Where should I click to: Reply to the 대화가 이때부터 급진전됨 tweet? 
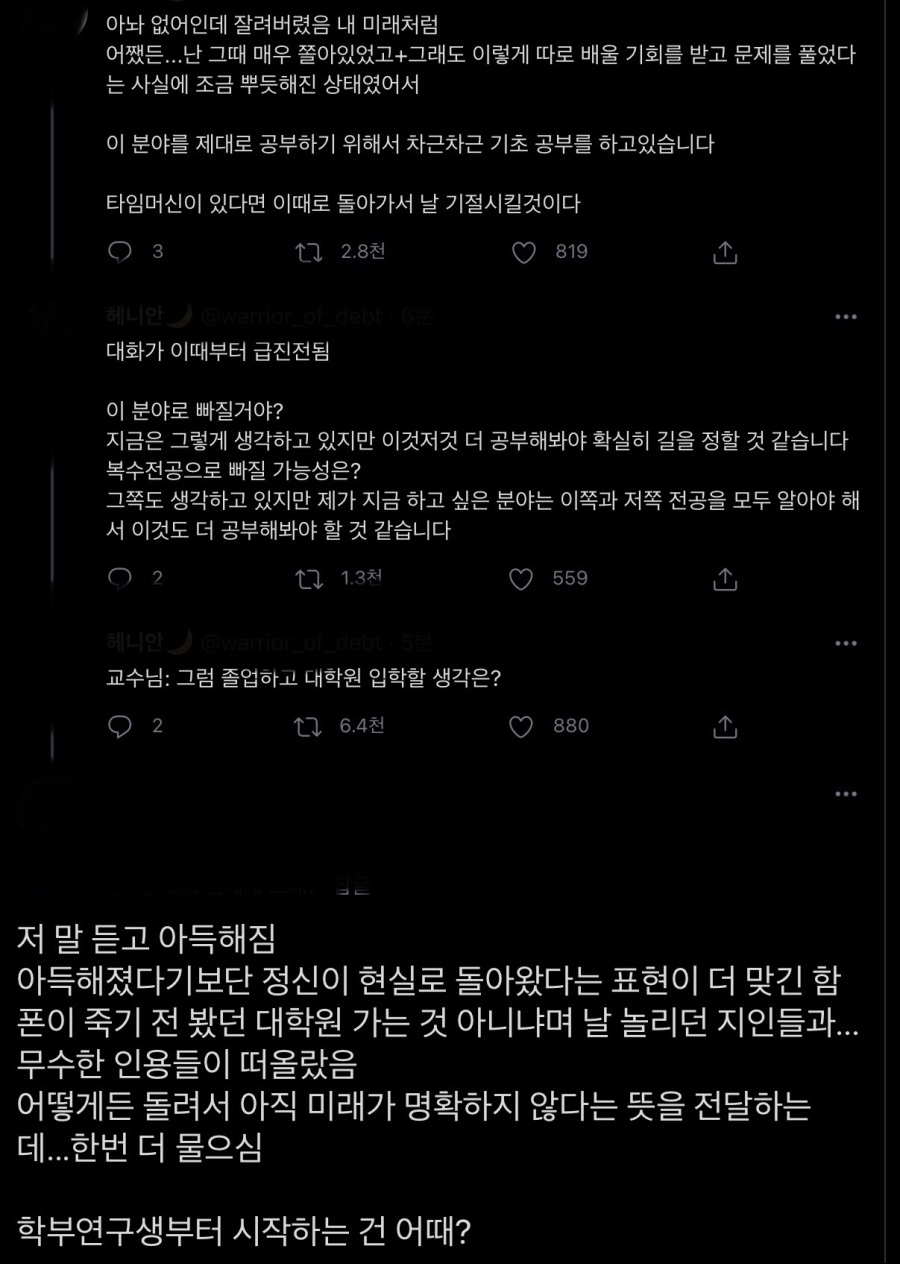point(120,578)
